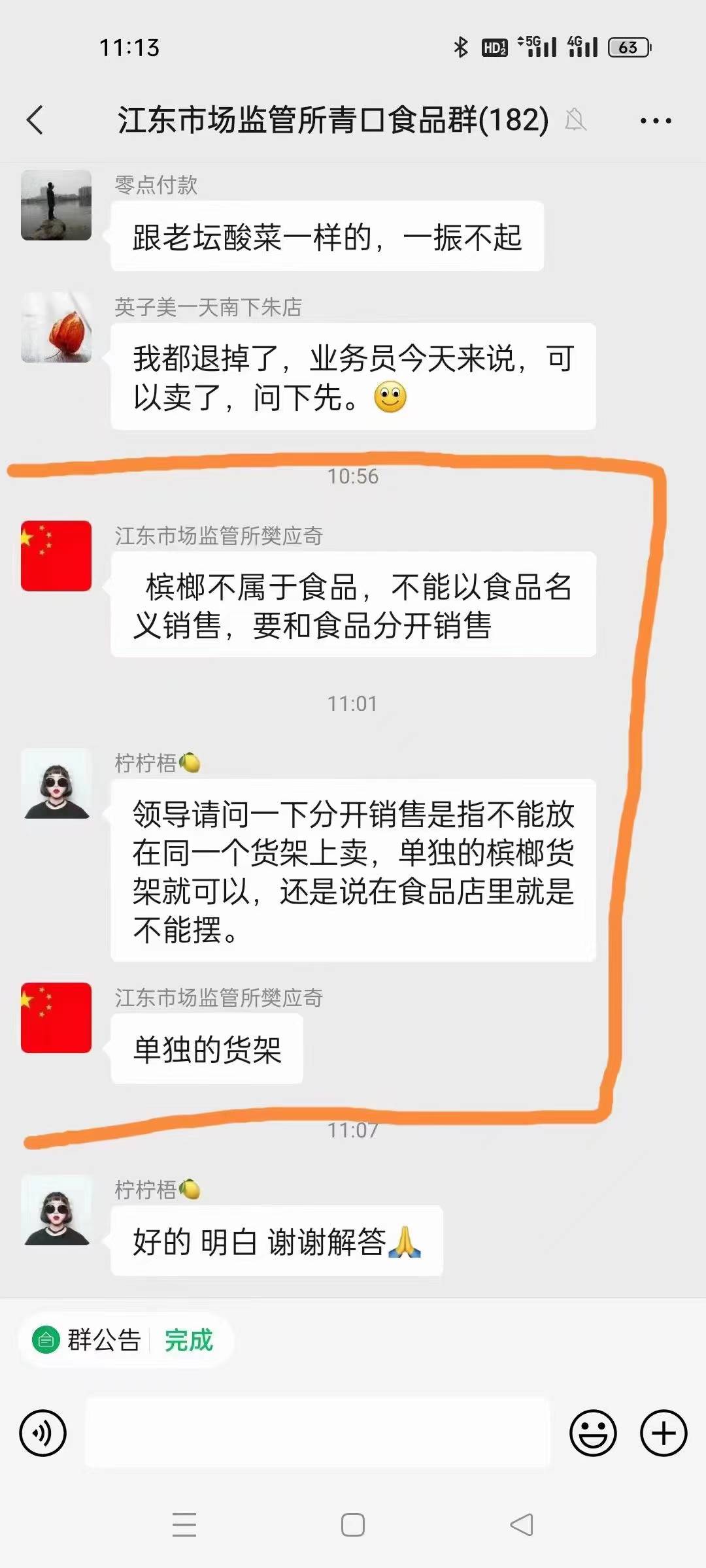The height and width of the screenshot is (1568, 706).
Task: Tap the system back triangle
Action: (522, 1525)
